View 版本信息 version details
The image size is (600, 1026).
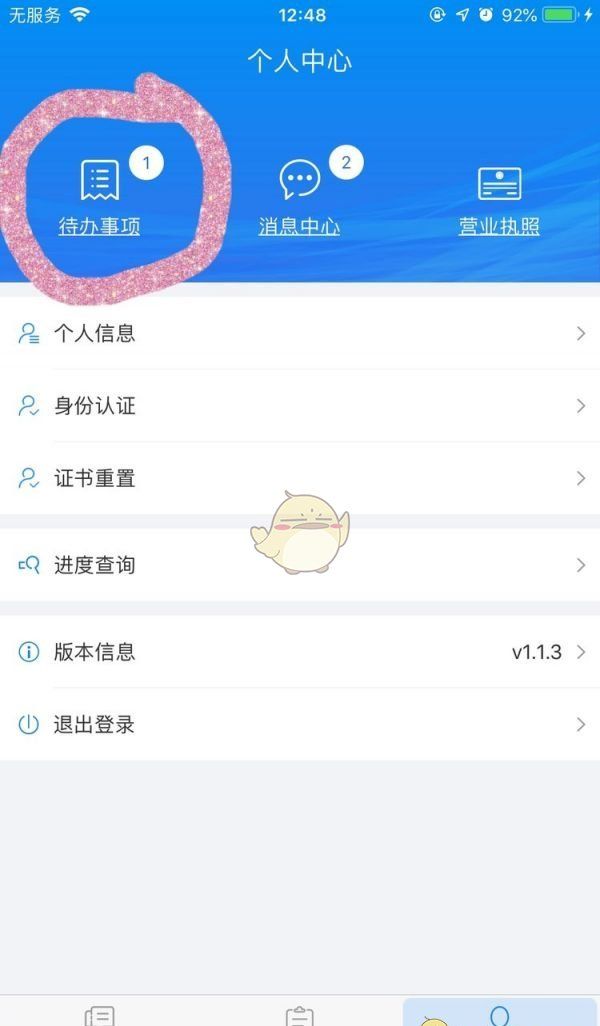tap(300, 652)
